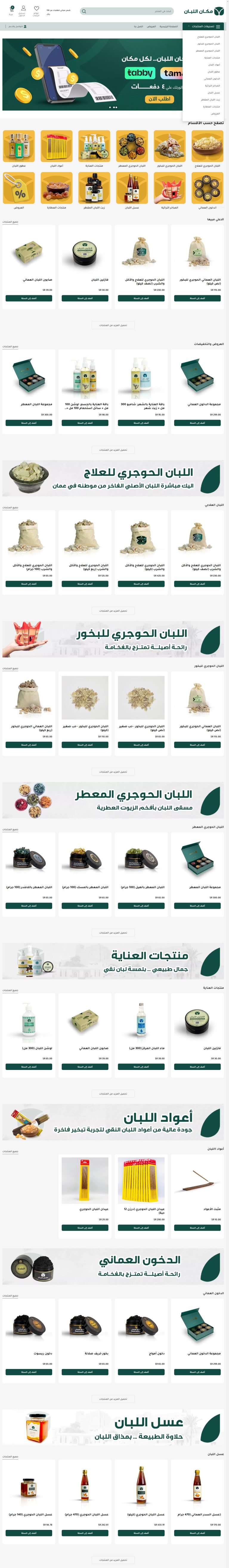Go to الصفحة الرئيسية in the navigation bar
The height and width of the screenshot is (1568, 229).
coord(169,27)
